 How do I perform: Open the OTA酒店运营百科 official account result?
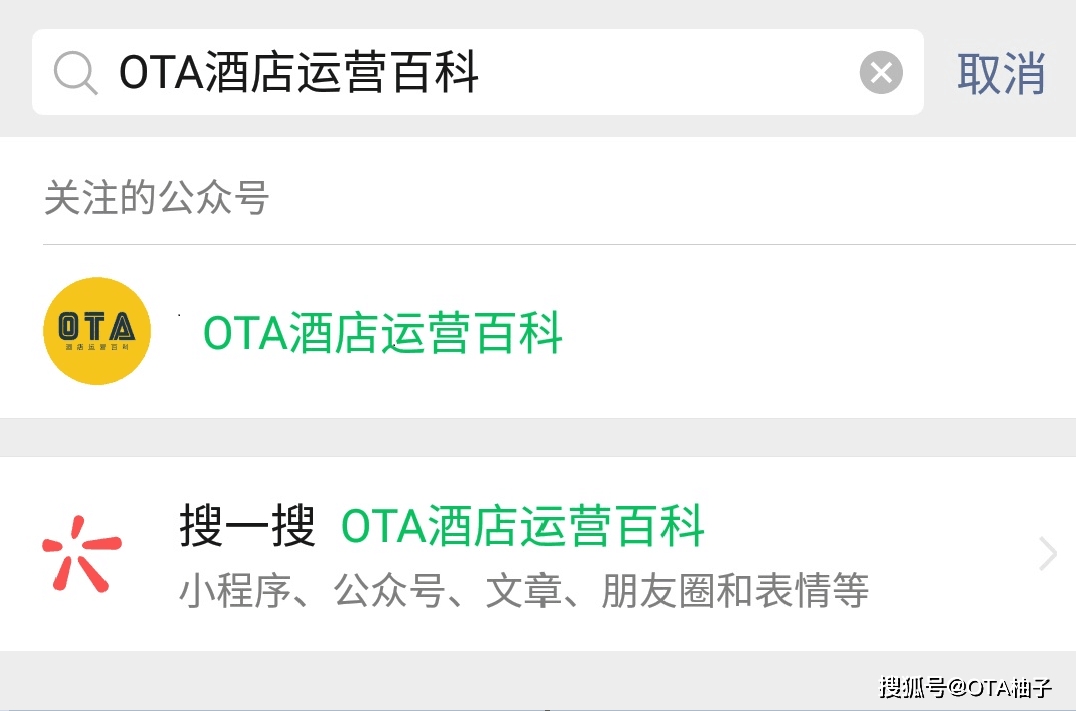[x=383, y=332]
